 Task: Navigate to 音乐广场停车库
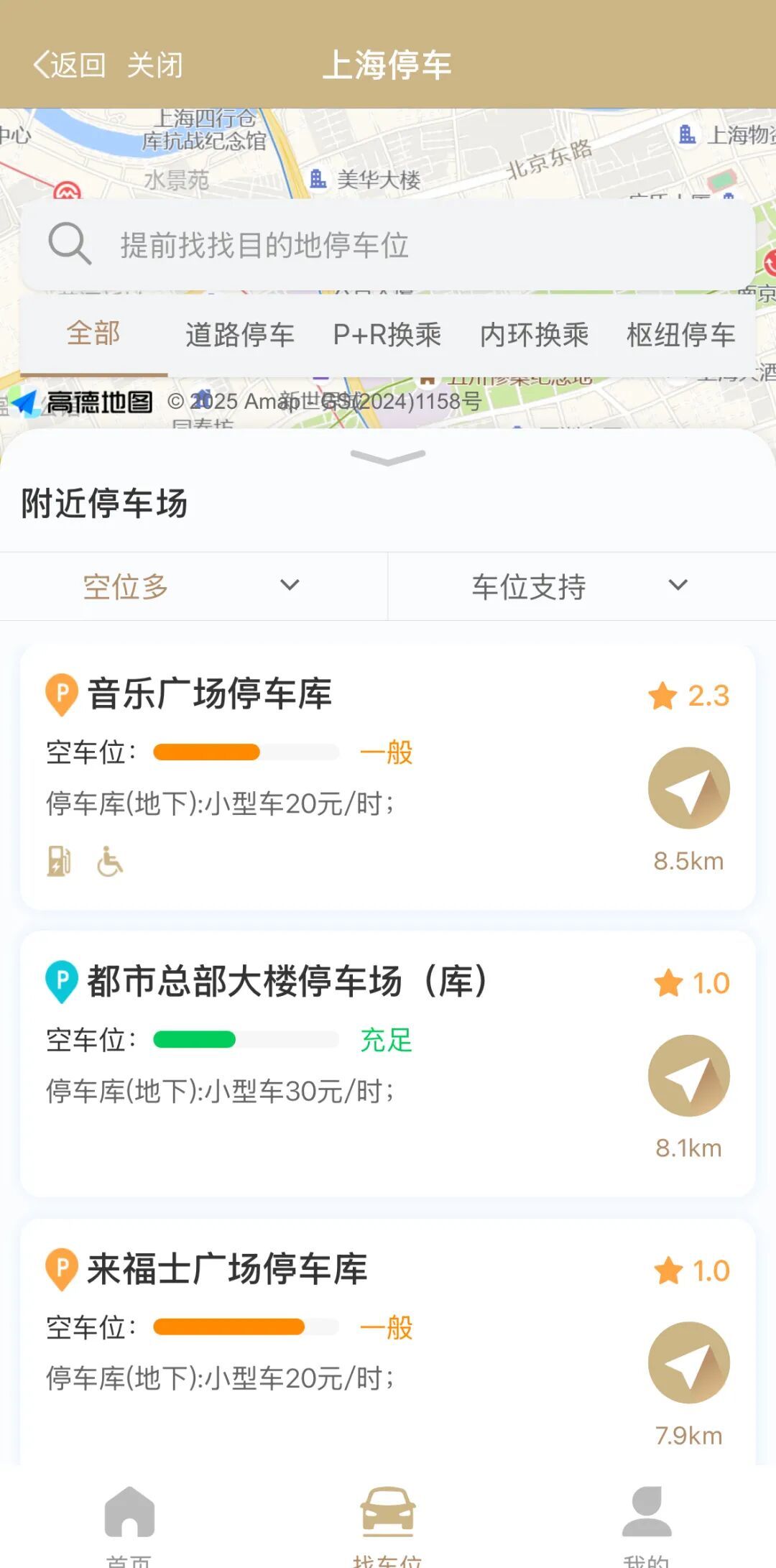coord(688,788)
